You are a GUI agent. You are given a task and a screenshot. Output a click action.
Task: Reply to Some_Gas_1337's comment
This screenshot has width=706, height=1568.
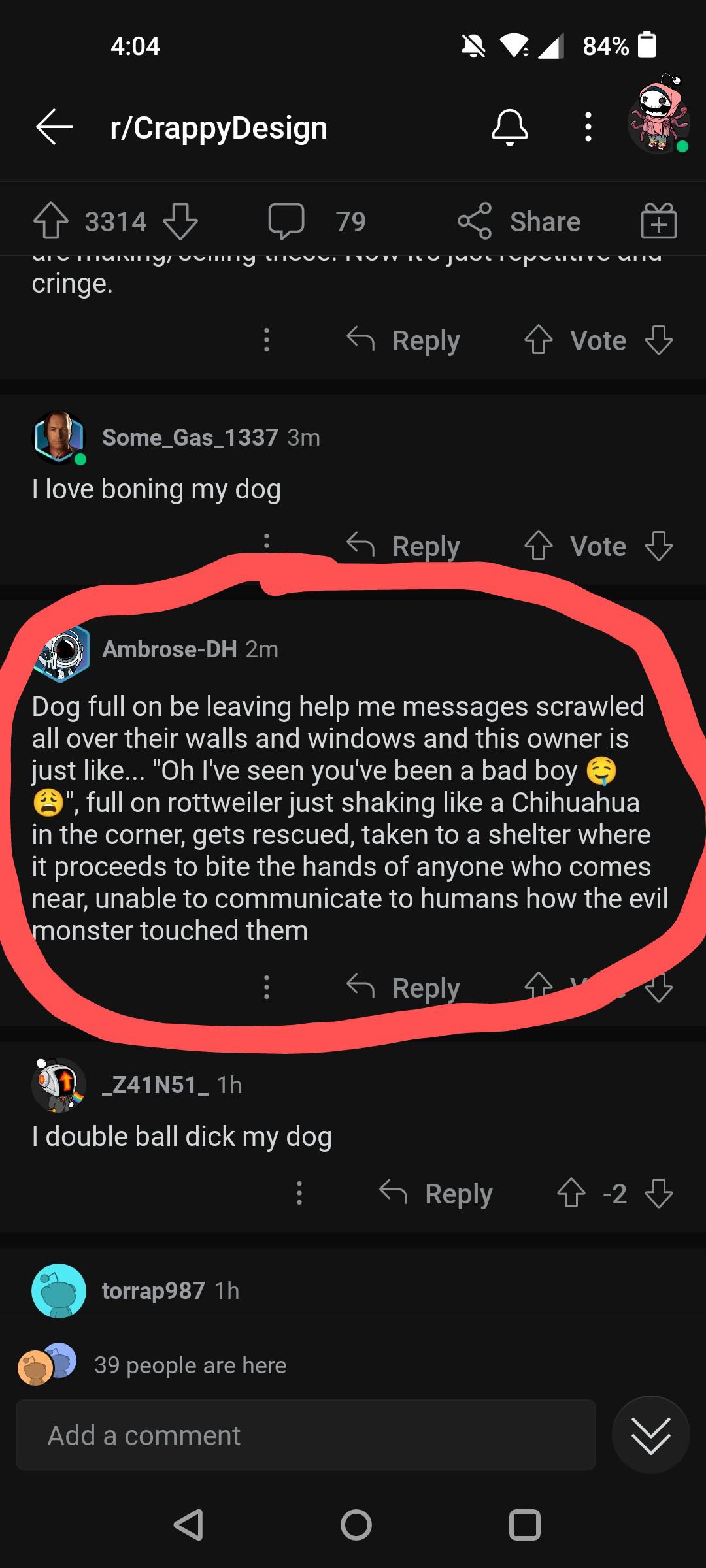pos(404,546)
